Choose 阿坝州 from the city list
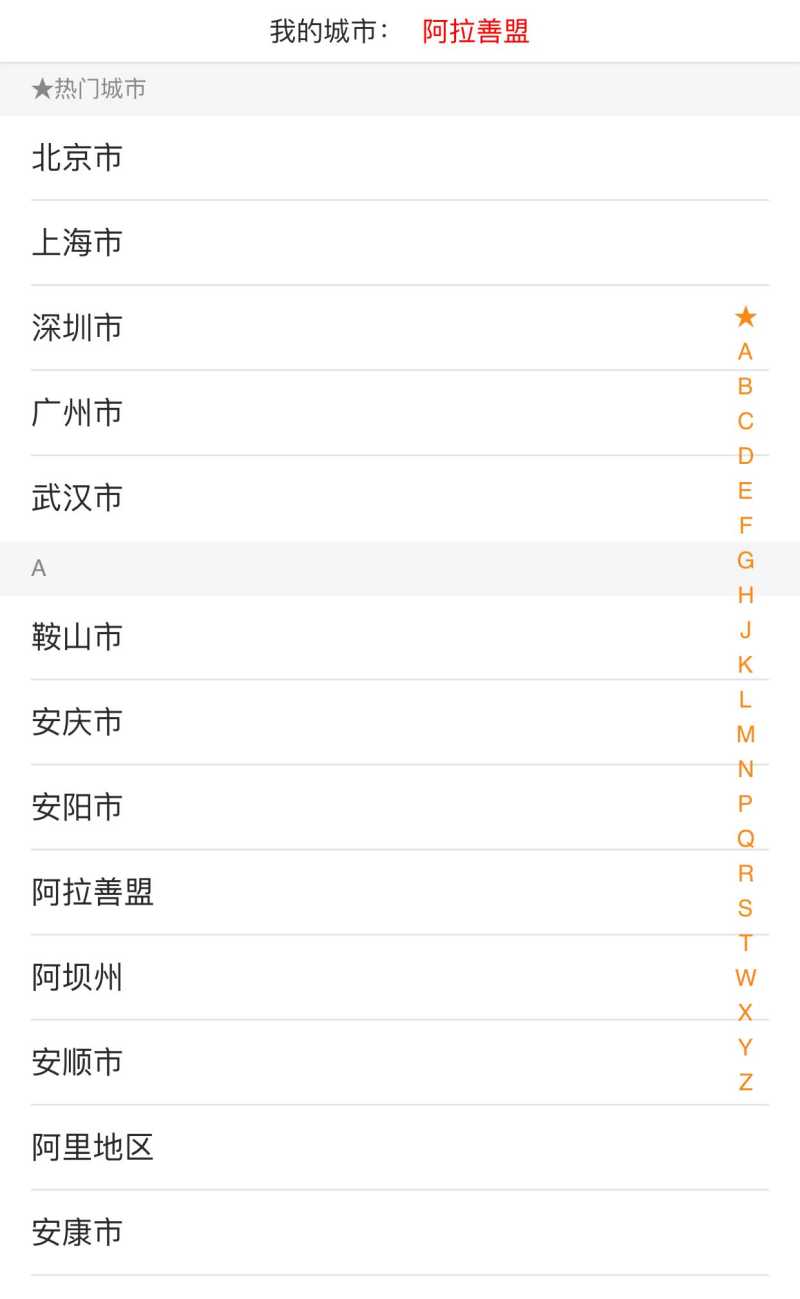 pyautogui.click(x=77, y=978)
